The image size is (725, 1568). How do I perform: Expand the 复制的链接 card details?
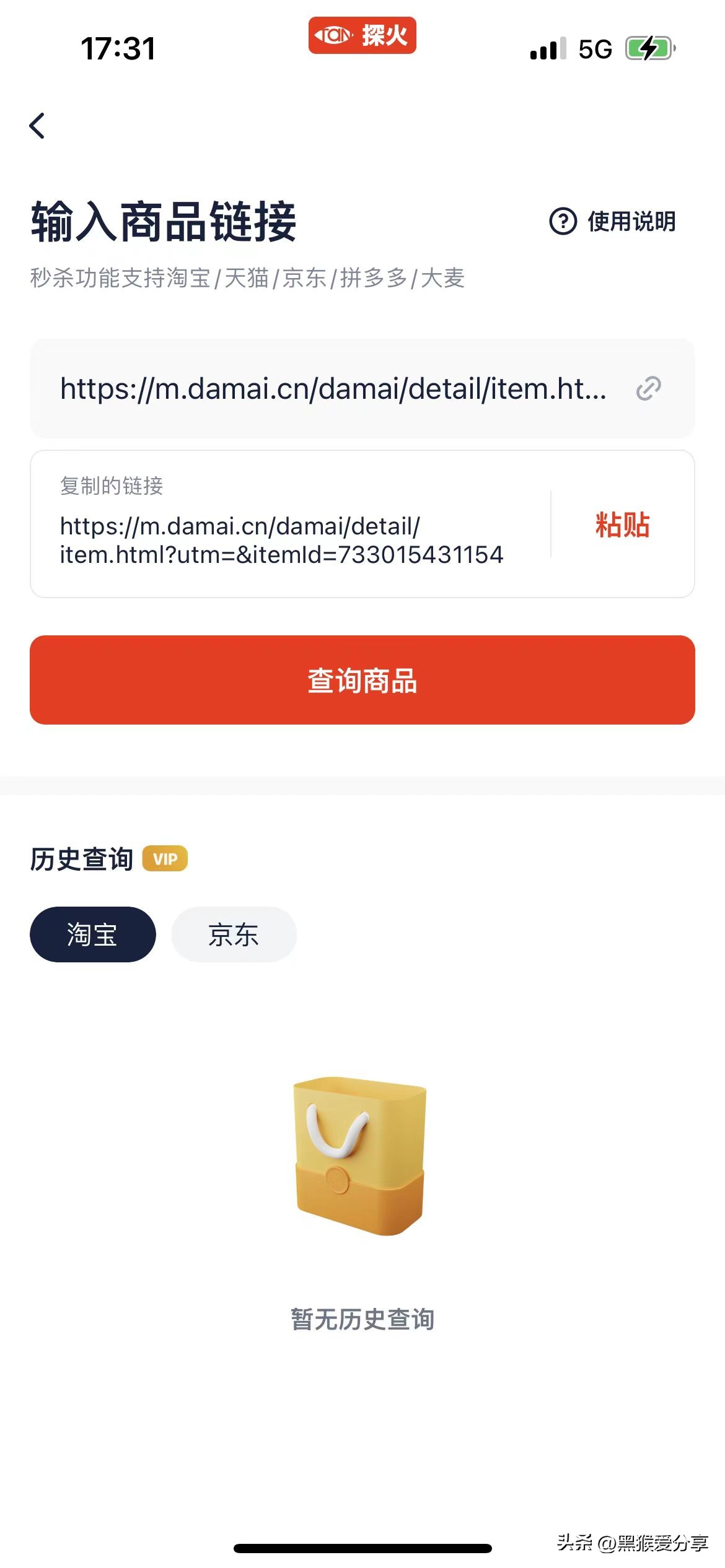[282, 539]
